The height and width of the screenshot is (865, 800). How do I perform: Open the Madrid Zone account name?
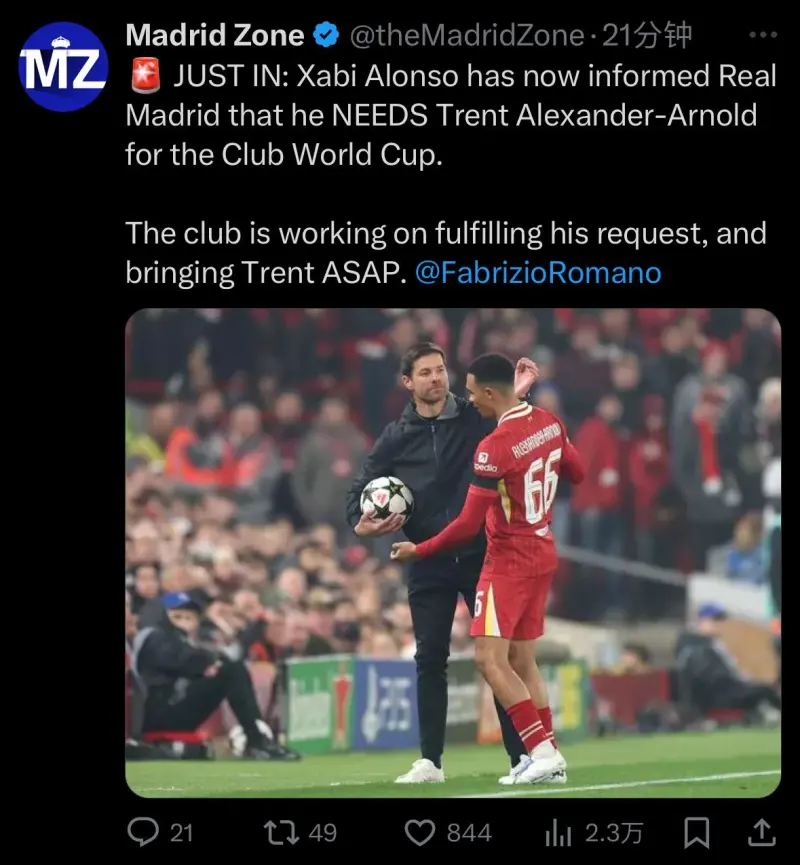coord(214,36)
